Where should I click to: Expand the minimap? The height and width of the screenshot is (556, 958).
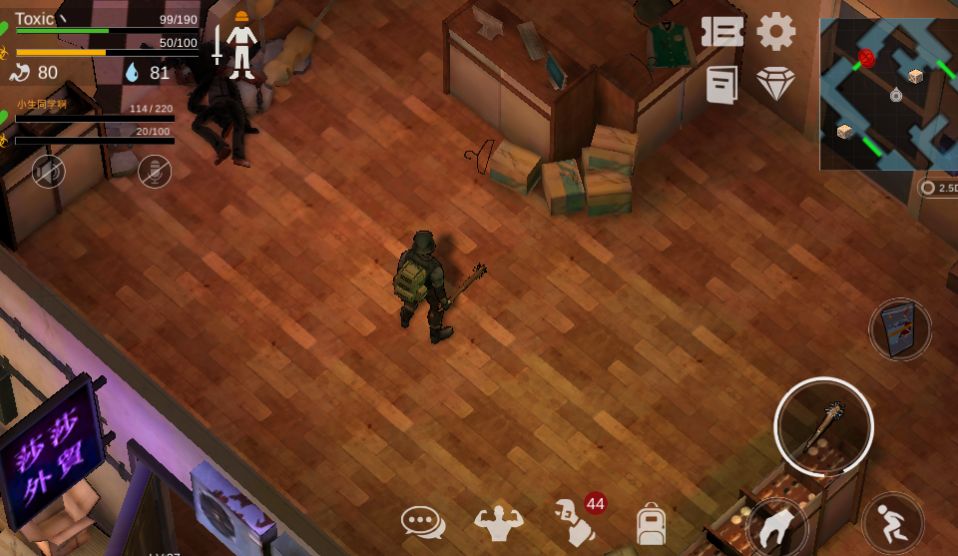click(x=888, y=94)
